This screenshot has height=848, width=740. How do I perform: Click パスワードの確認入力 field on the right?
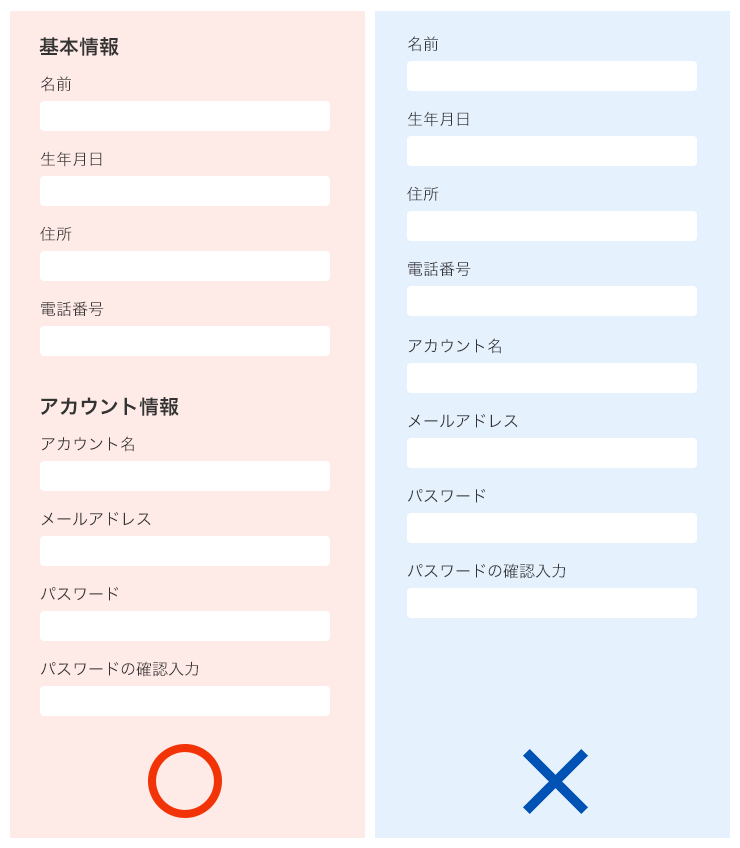[x=551, y=602]
